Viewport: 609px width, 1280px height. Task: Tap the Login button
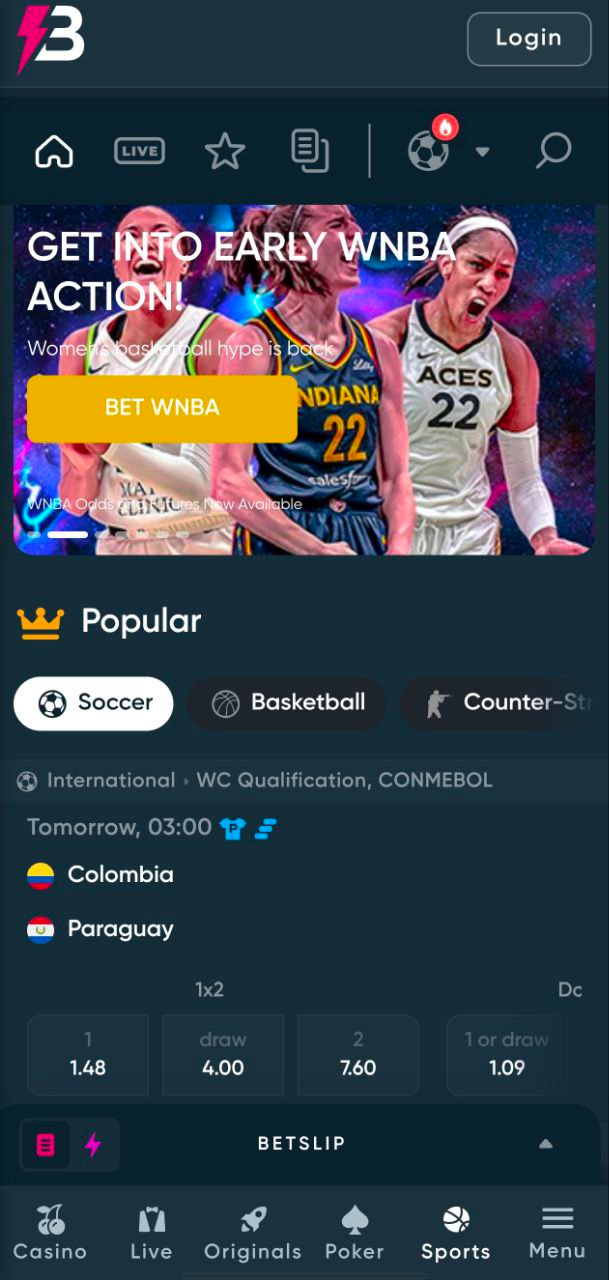click(x=528, y=39)
